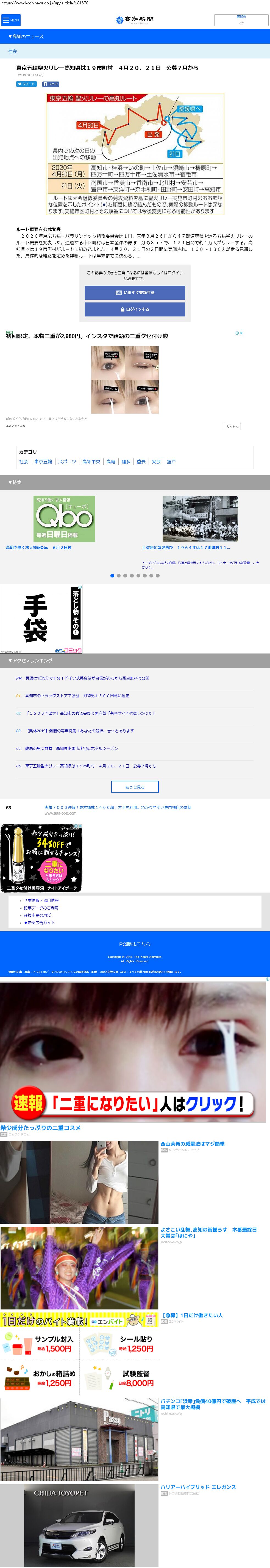Tweet this article

(26, 84)
